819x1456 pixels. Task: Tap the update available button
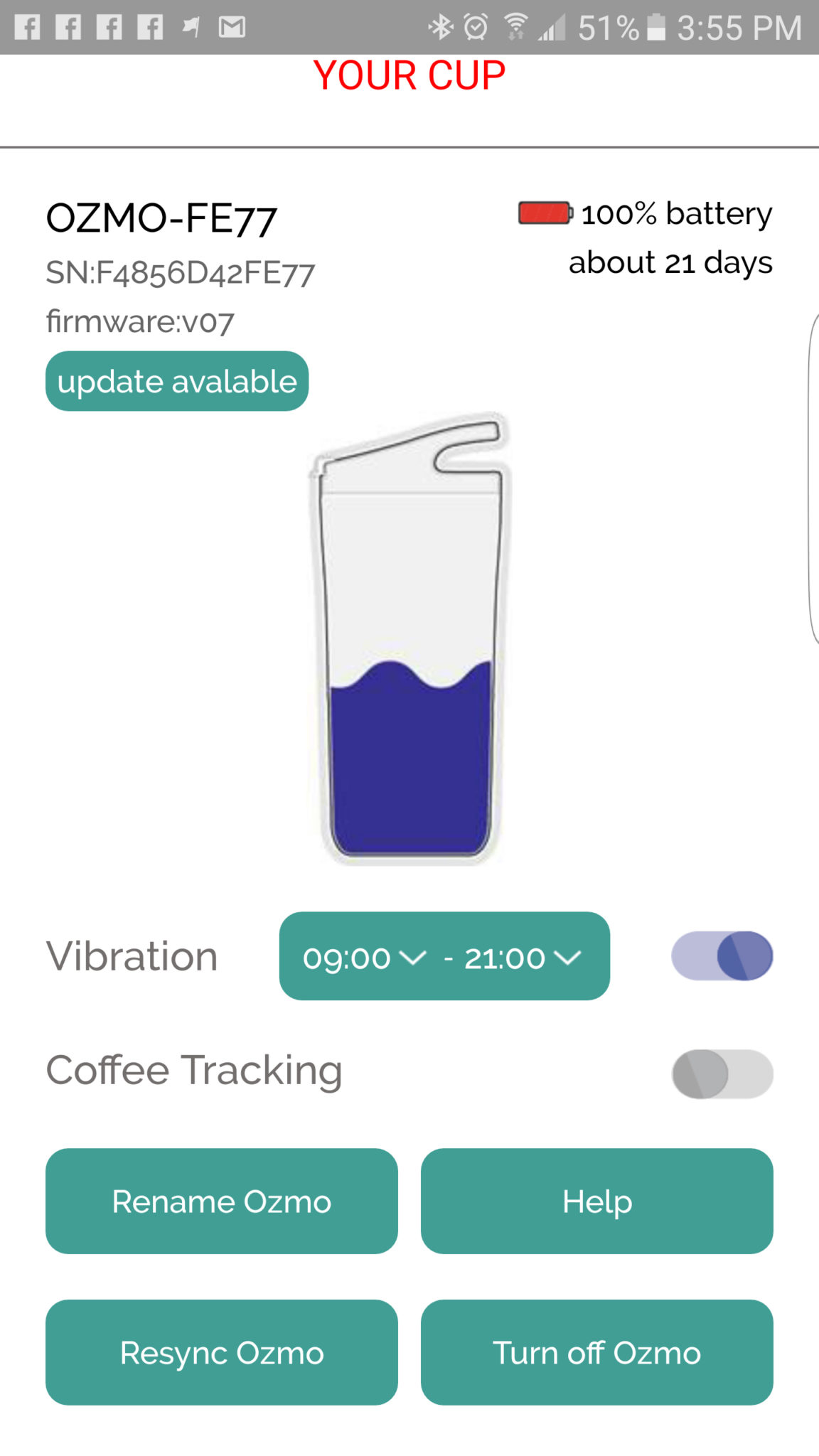177,381
